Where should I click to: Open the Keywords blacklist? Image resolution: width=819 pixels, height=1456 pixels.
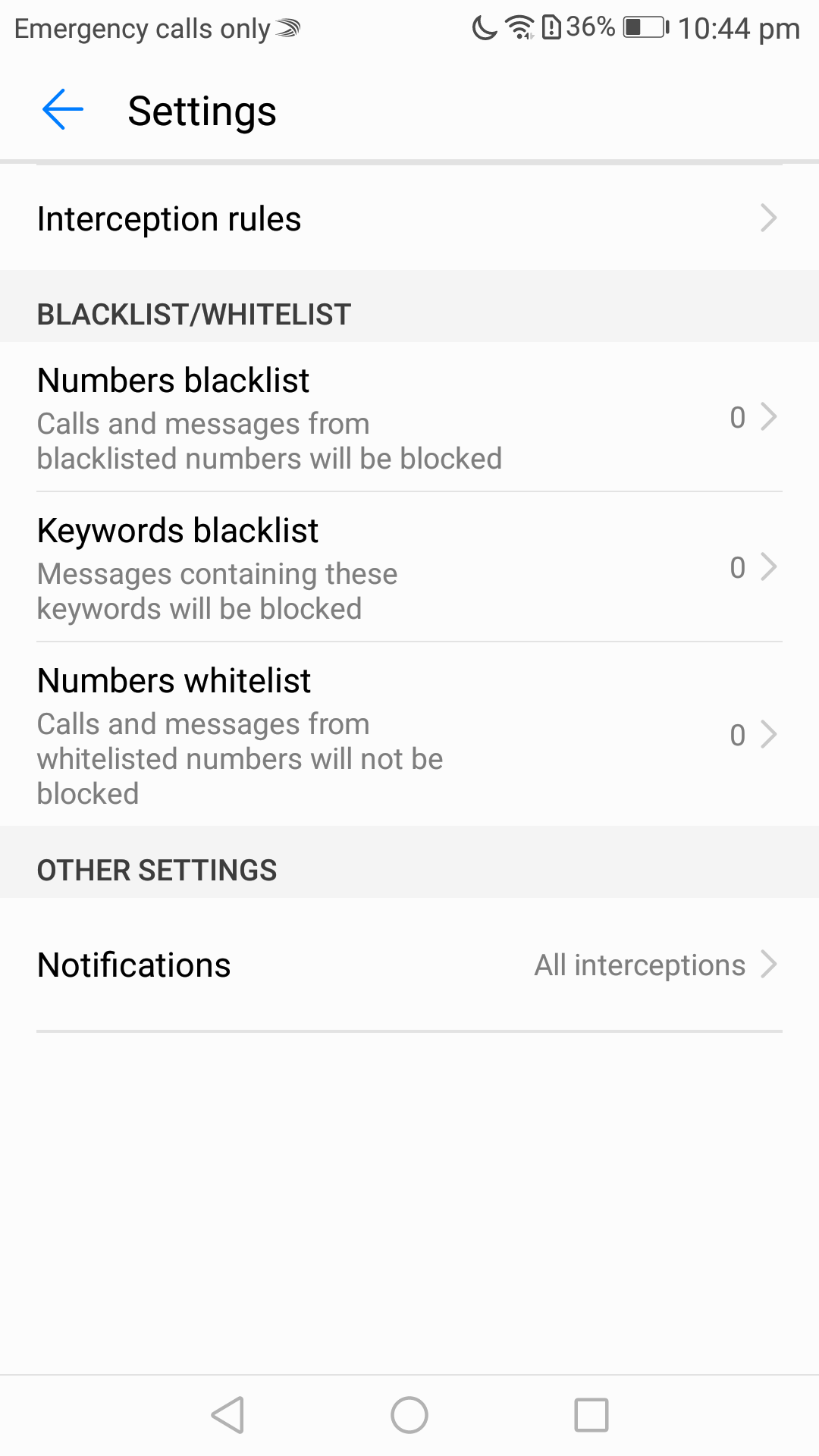pos(409,567)
